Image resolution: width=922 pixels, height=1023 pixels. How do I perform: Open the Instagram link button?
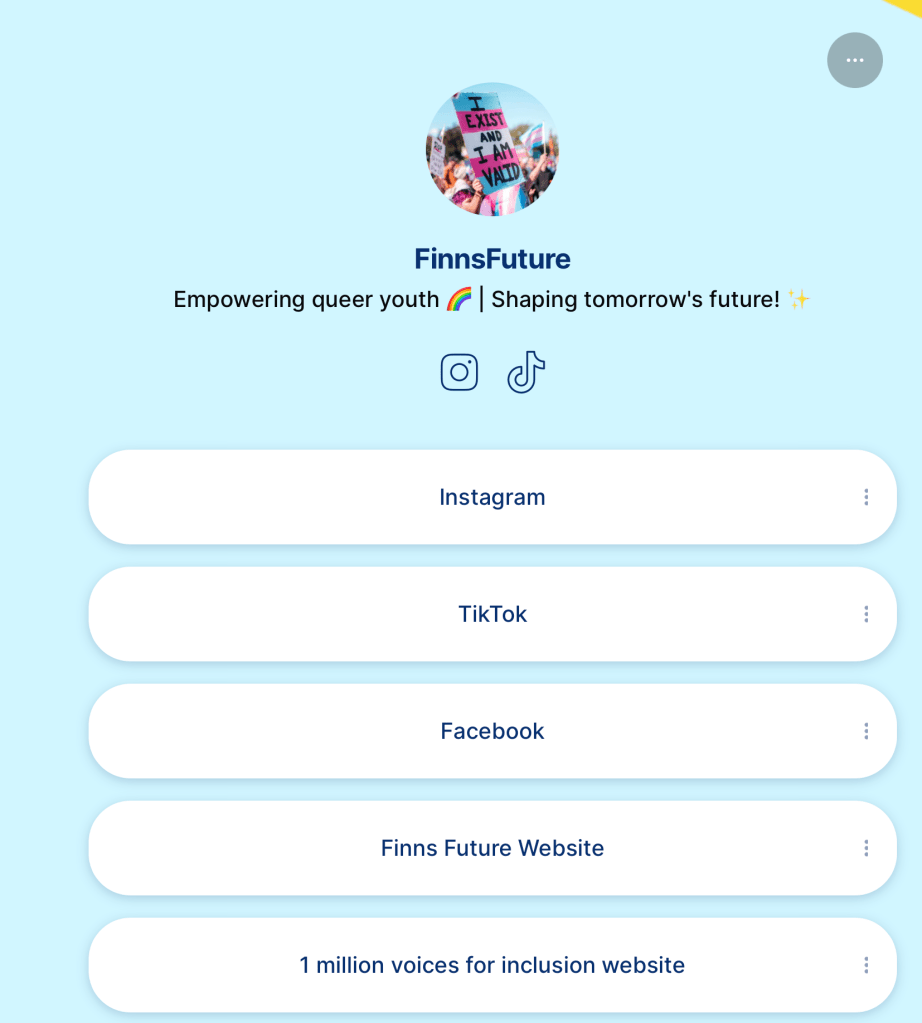(x=492, y=497)
